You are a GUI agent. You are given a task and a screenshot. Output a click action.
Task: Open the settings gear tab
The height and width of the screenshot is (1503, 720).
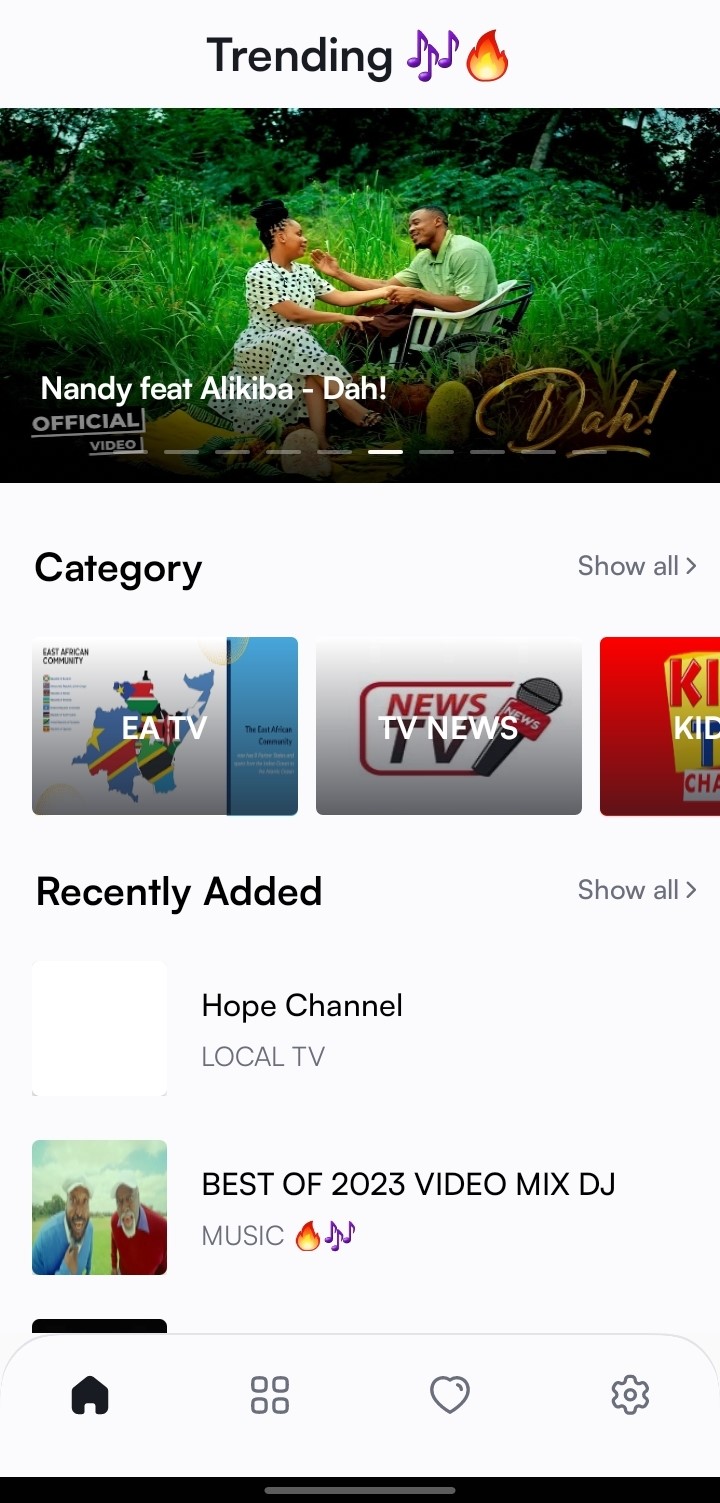click(x=630, y=1394)
